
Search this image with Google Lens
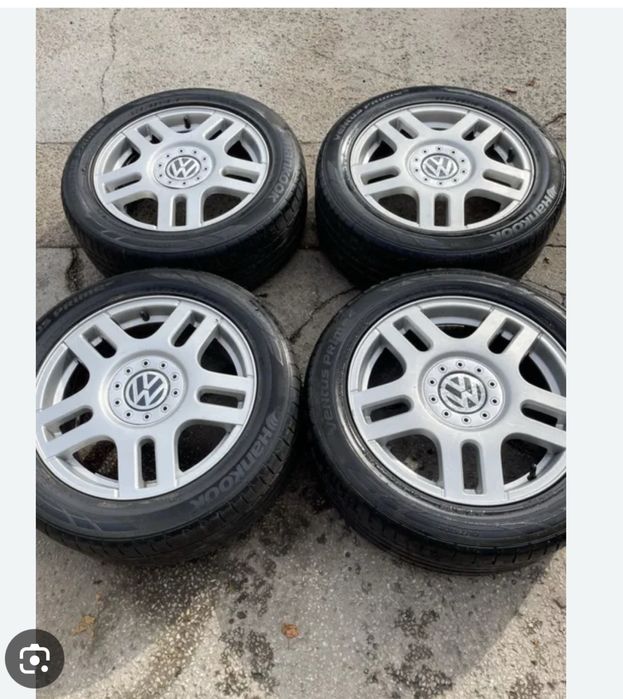click(34, 658)
